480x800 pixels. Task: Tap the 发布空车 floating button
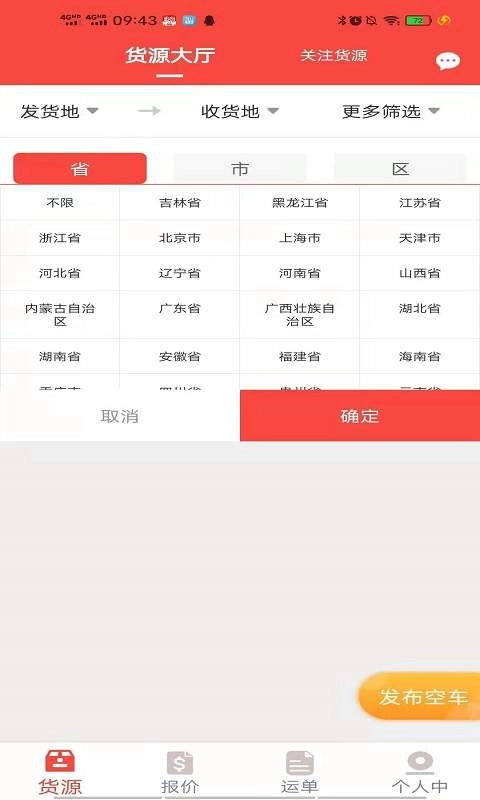pyautogui.click(x=420, y=696)
